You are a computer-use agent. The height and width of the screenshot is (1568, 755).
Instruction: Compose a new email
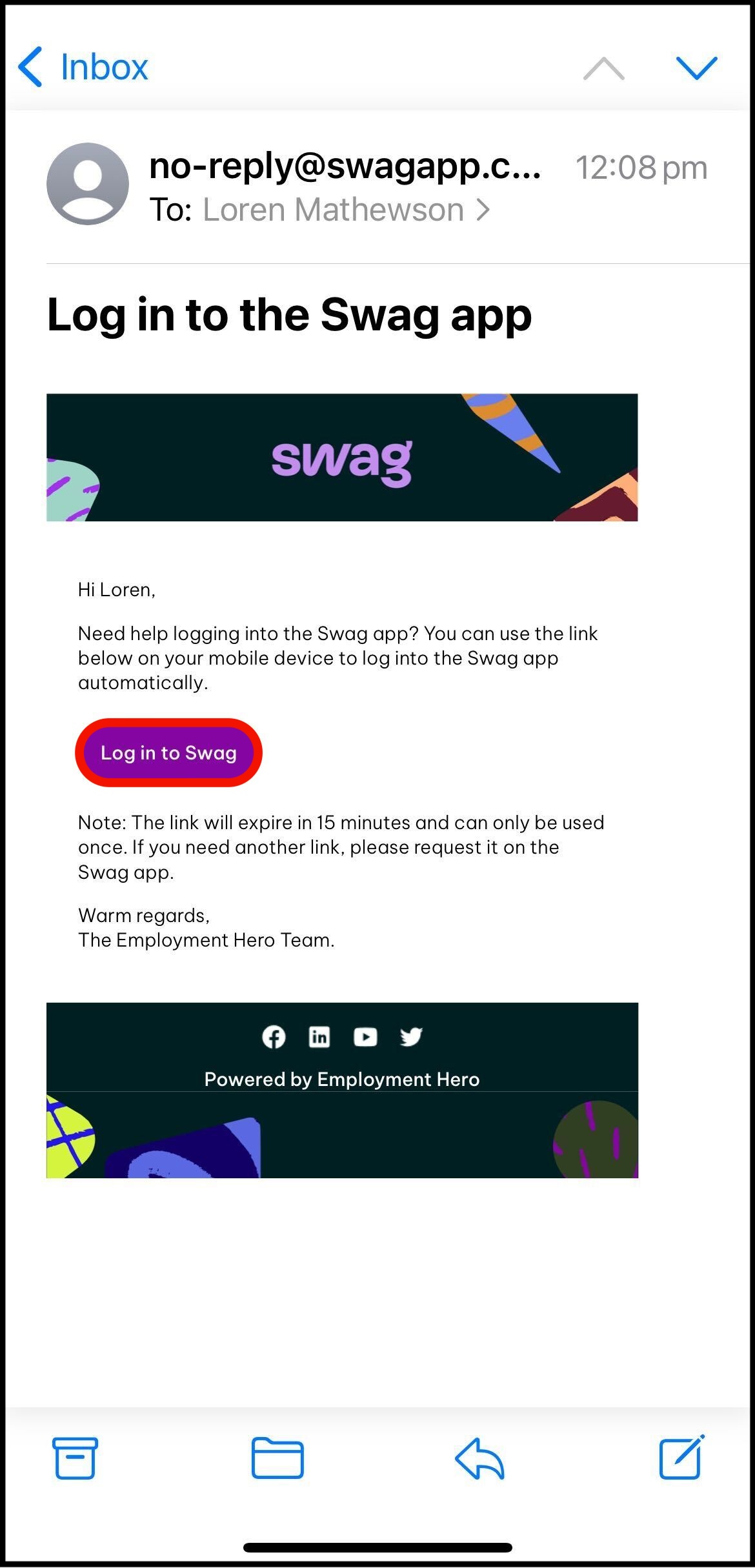coord(681,1457)
